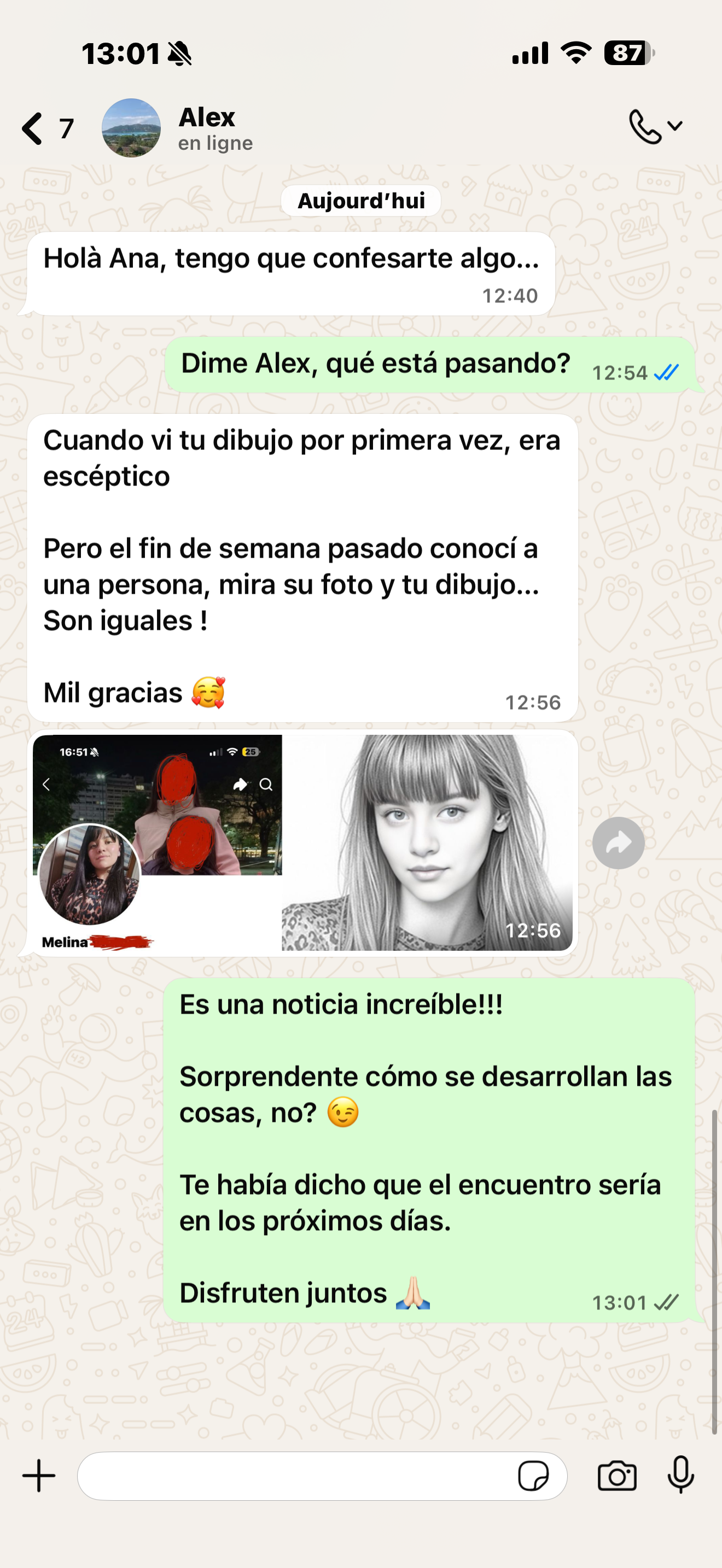Open the attachments plus menu
This screenshot has width=722, height=1568.
(39, 1476)
